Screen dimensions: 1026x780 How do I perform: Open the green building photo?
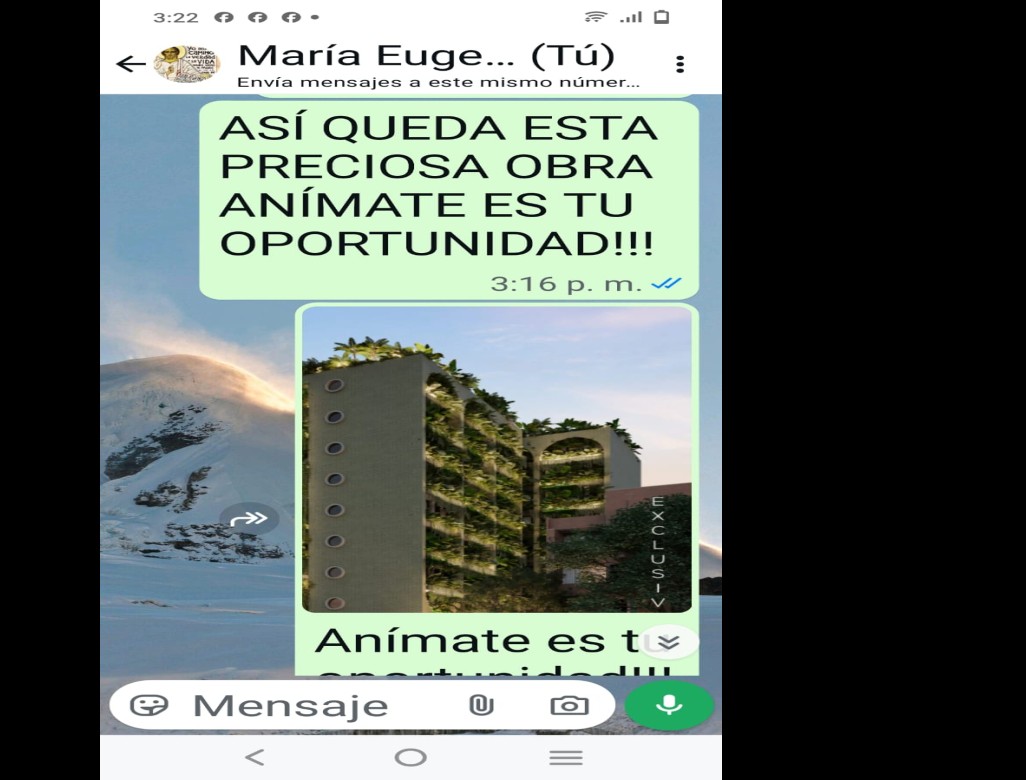[x=497, y=460]
